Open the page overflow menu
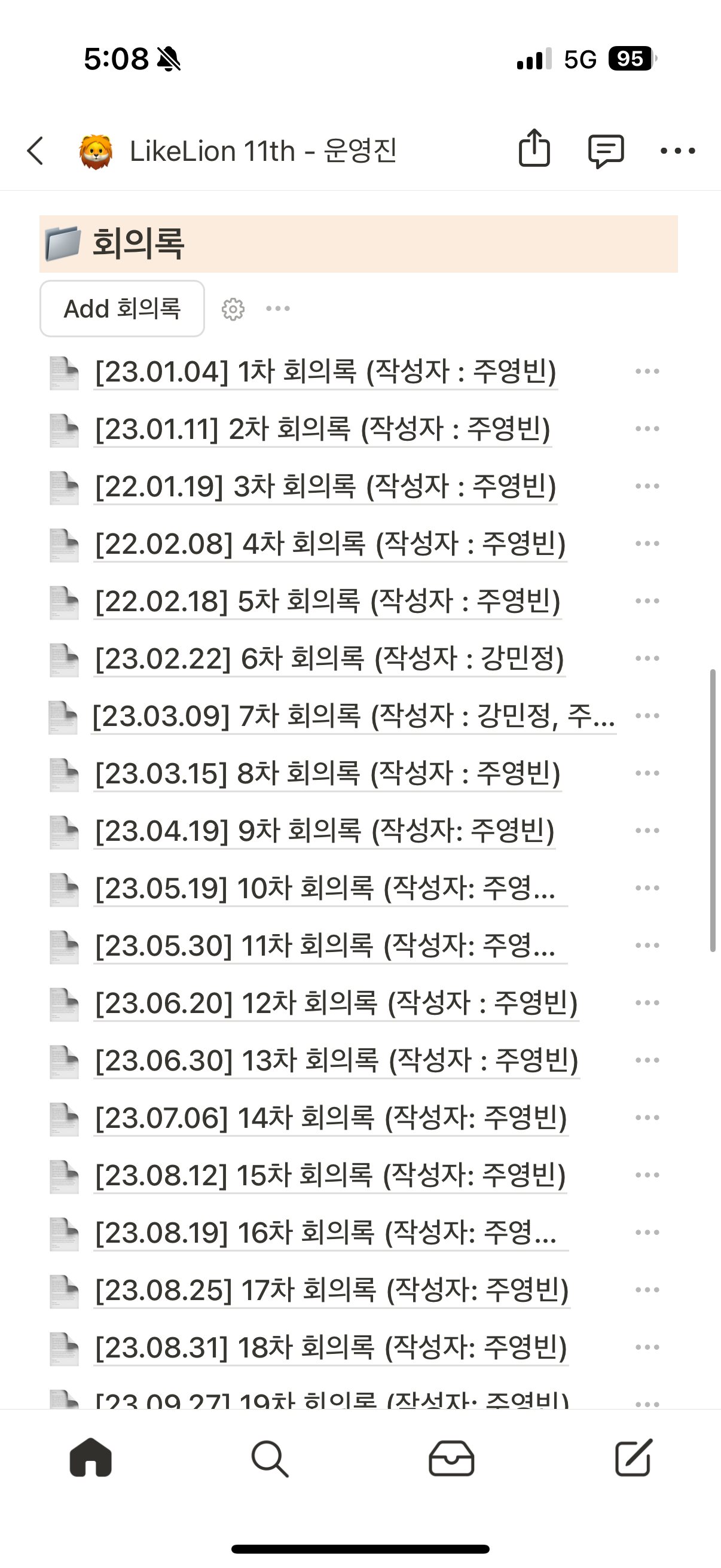Screen dimensions: 721x1568 click(677, 150)
